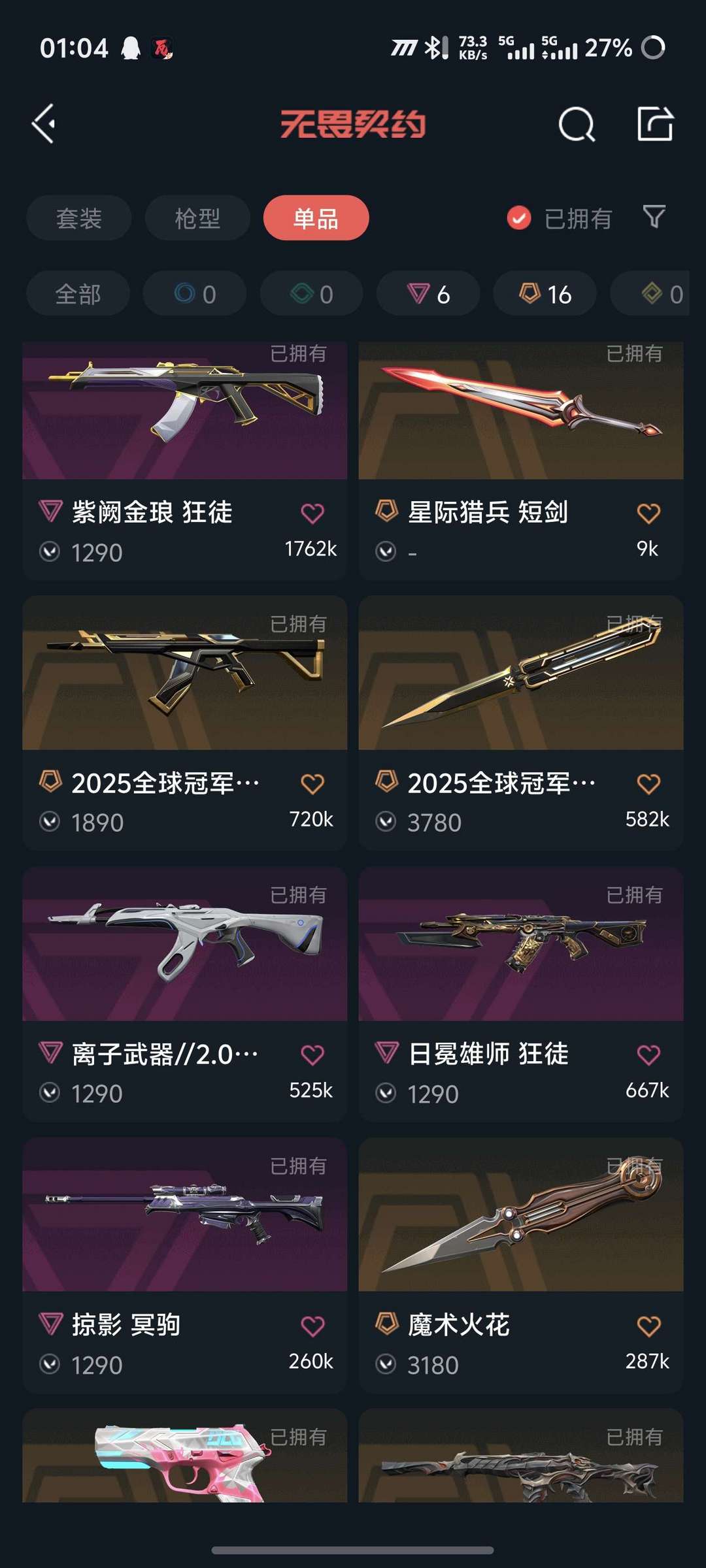The image size is (706, 1568).
Task: Select the 全部 rarity chip
Action: (78, 294)
